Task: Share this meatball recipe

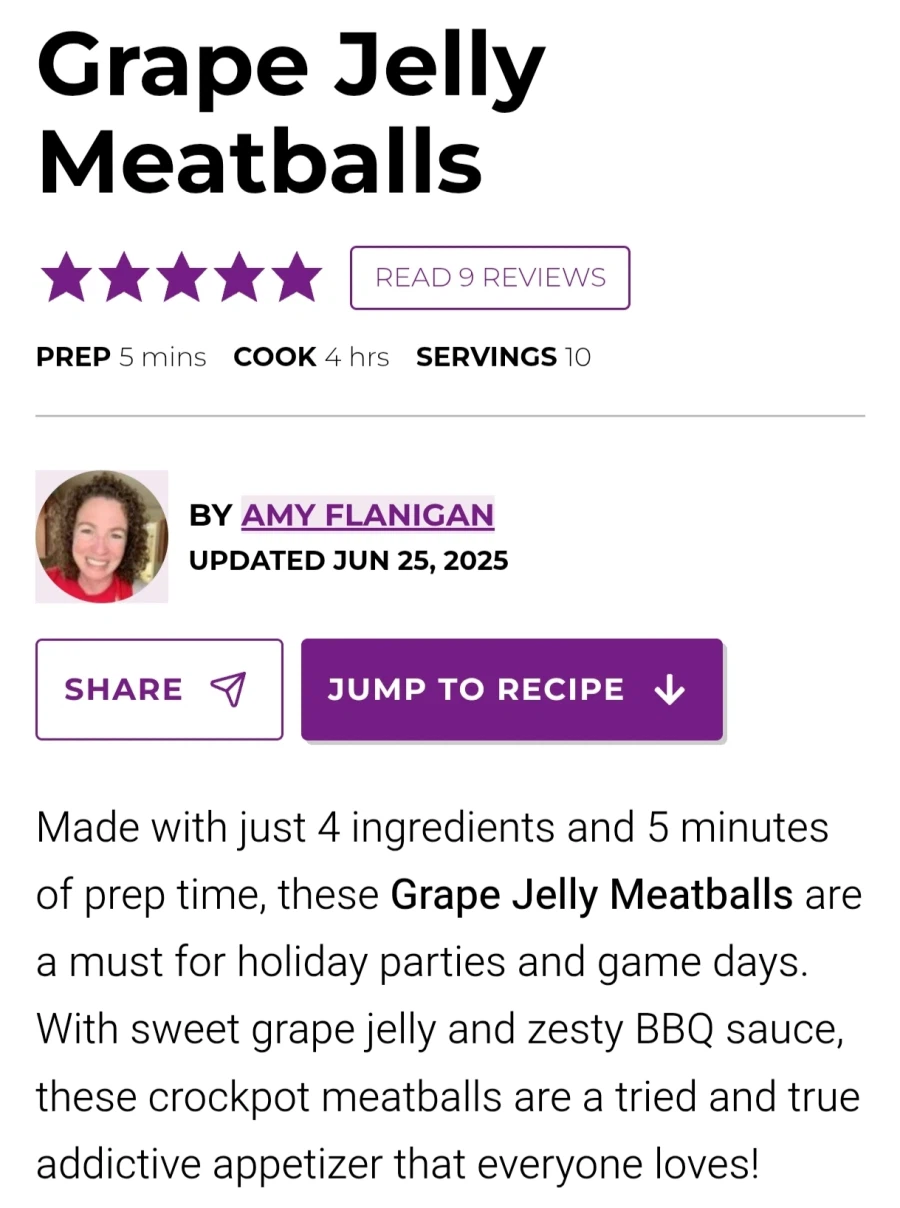Action: point(159,689)
